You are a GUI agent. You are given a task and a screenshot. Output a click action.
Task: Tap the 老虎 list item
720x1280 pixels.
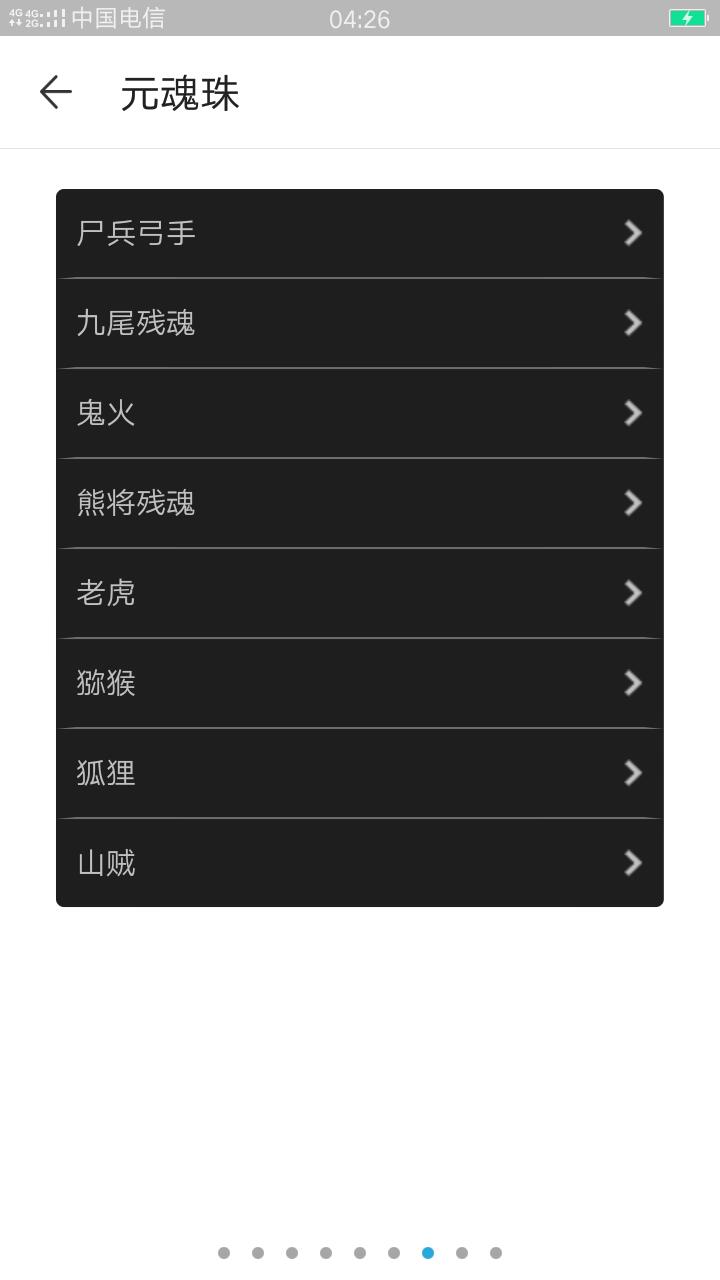360,593
